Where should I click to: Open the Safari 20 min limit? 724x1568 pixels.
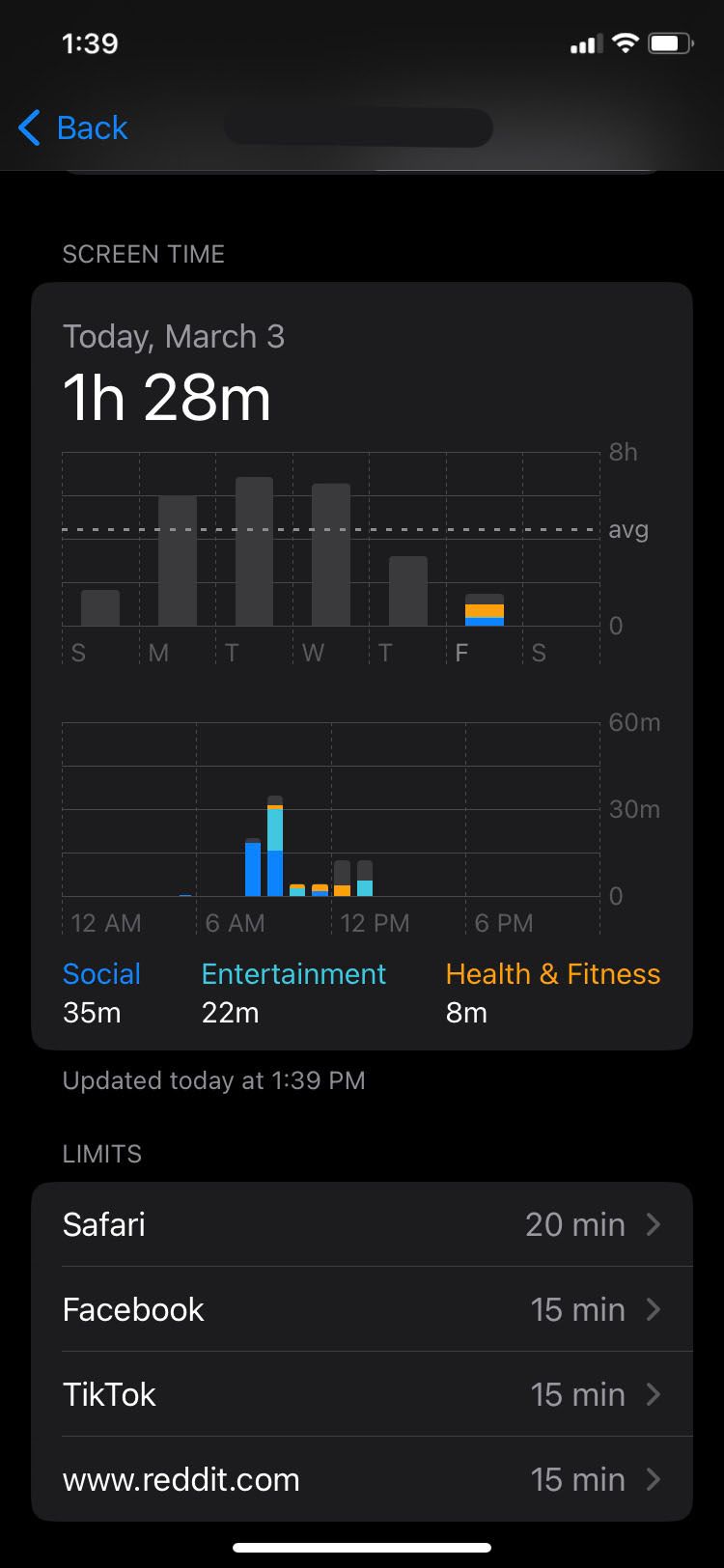coord(362,1224)
